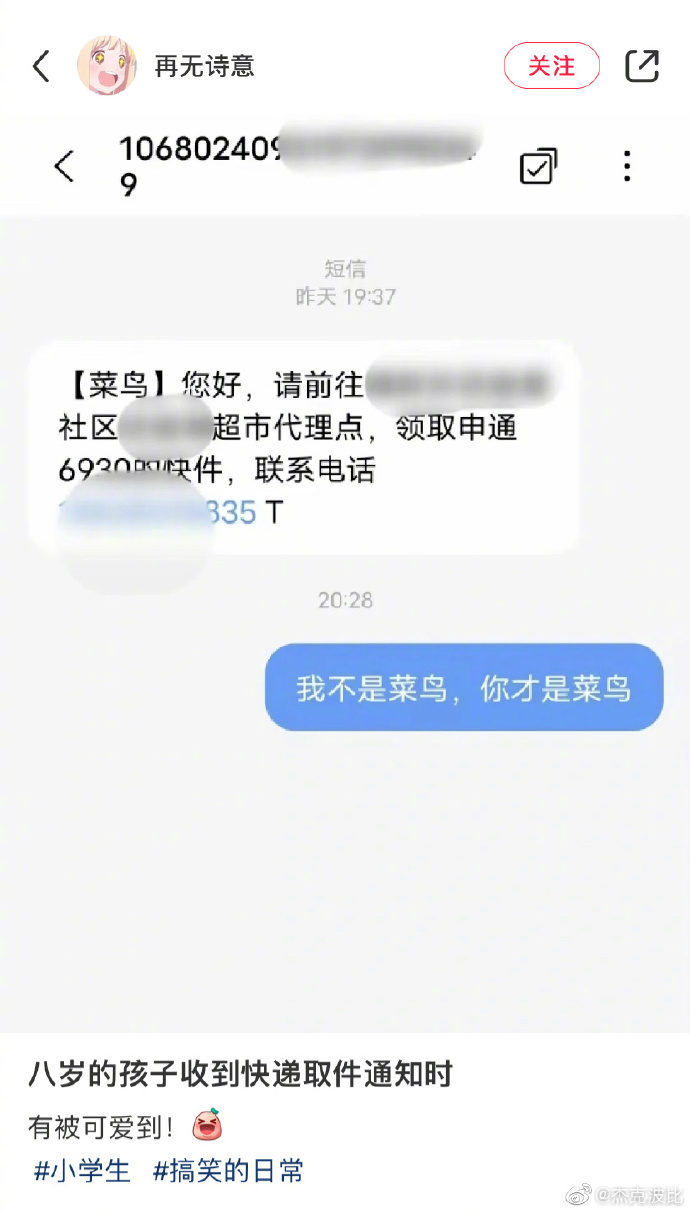Go back from this post
The height and width of the screenshot is (1212, 690).
point(41,67)
